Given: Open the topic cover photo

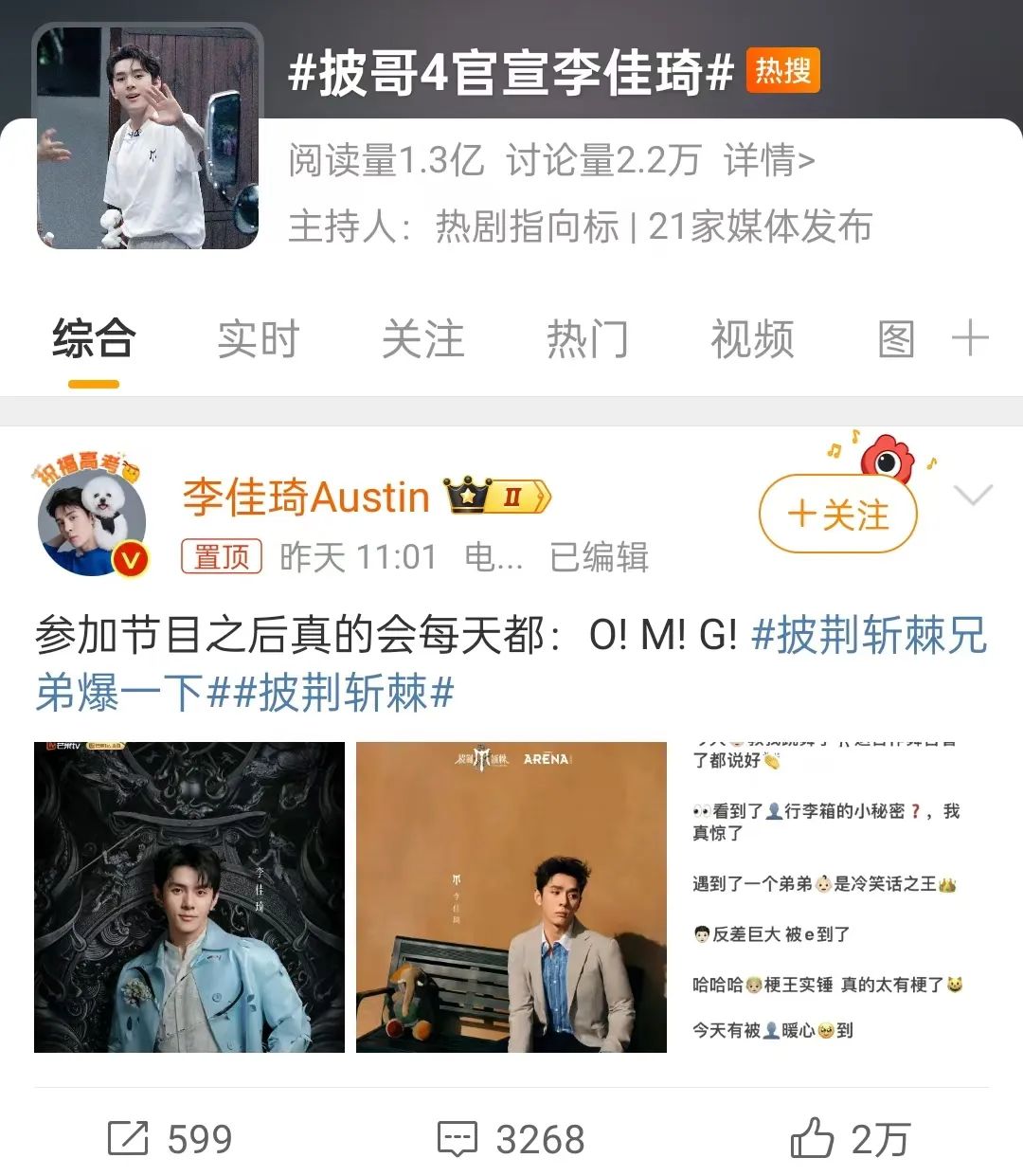Looking at the screenshot, I should tap(148, 136).
